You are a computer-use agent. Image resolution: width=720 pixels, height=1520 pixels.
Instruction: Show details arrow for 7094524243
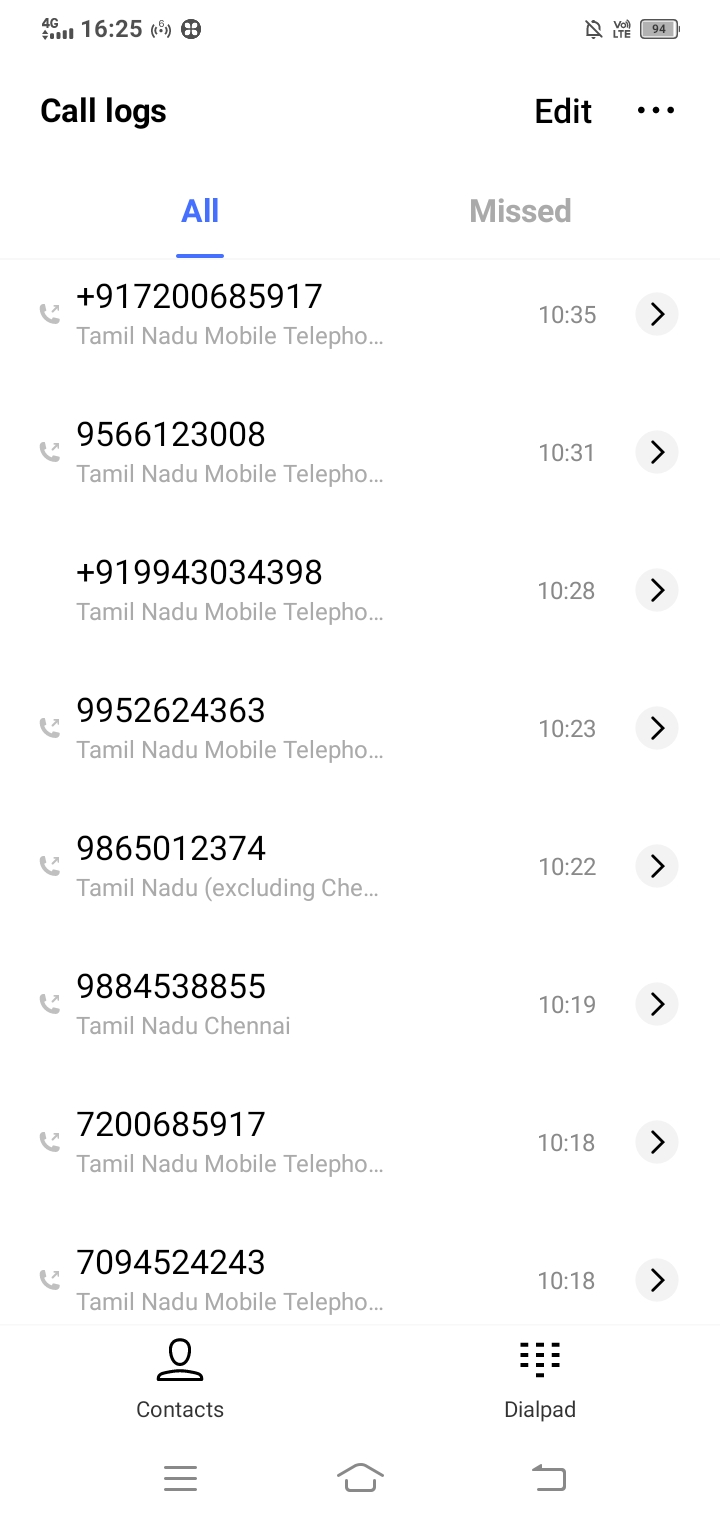coord(657,1280)
